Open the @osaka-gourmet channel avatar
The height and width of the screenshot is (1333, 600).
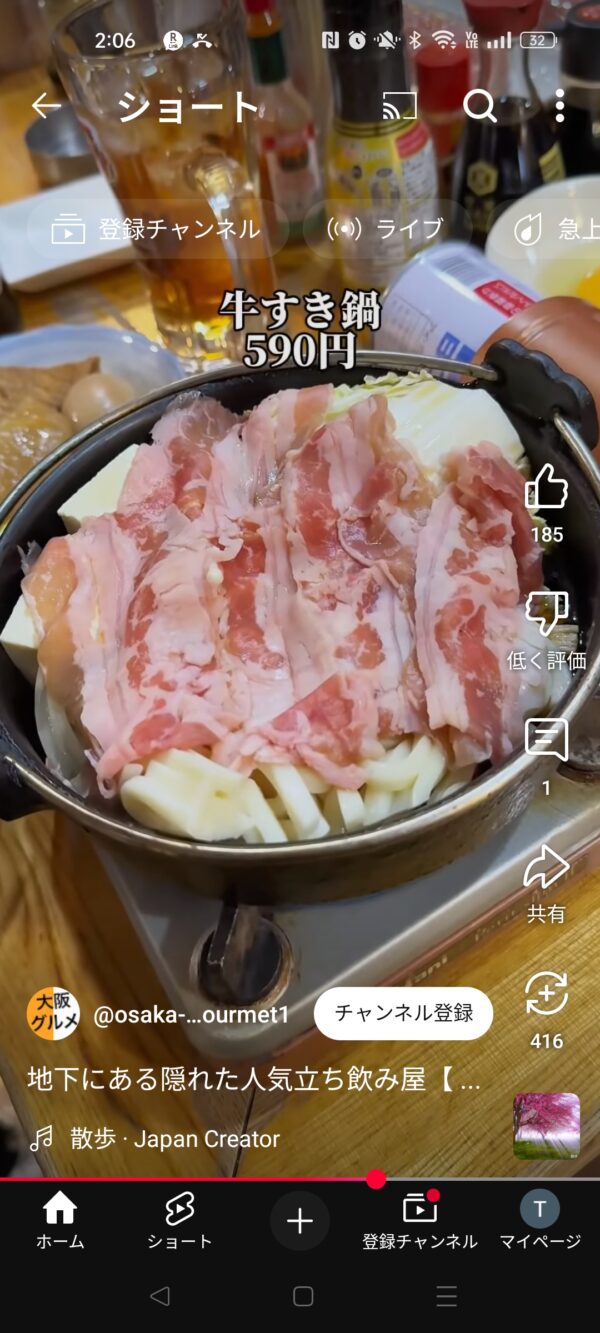click(53, 1014)
